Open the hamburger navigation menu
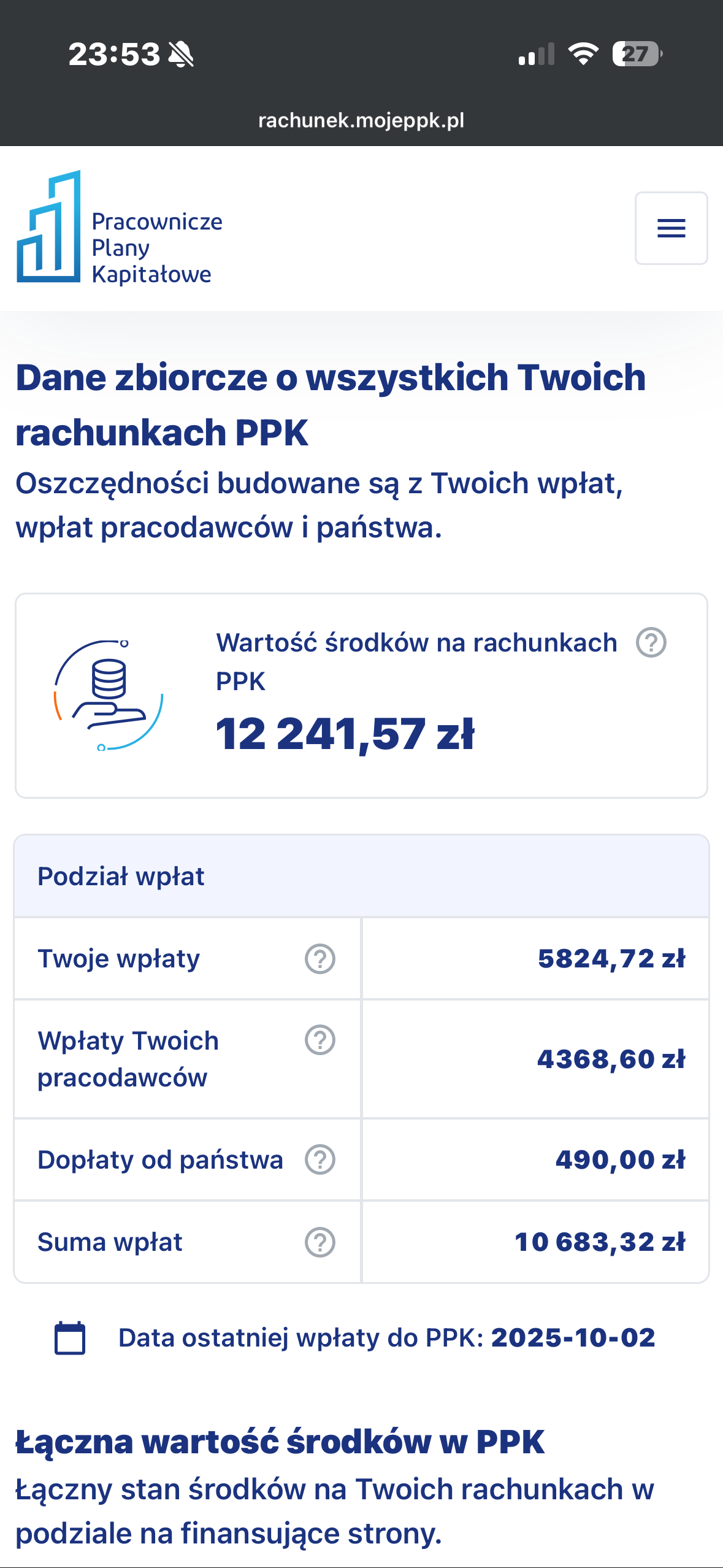The height and width of the screenshot is (1568, 723). click(671, 228)
